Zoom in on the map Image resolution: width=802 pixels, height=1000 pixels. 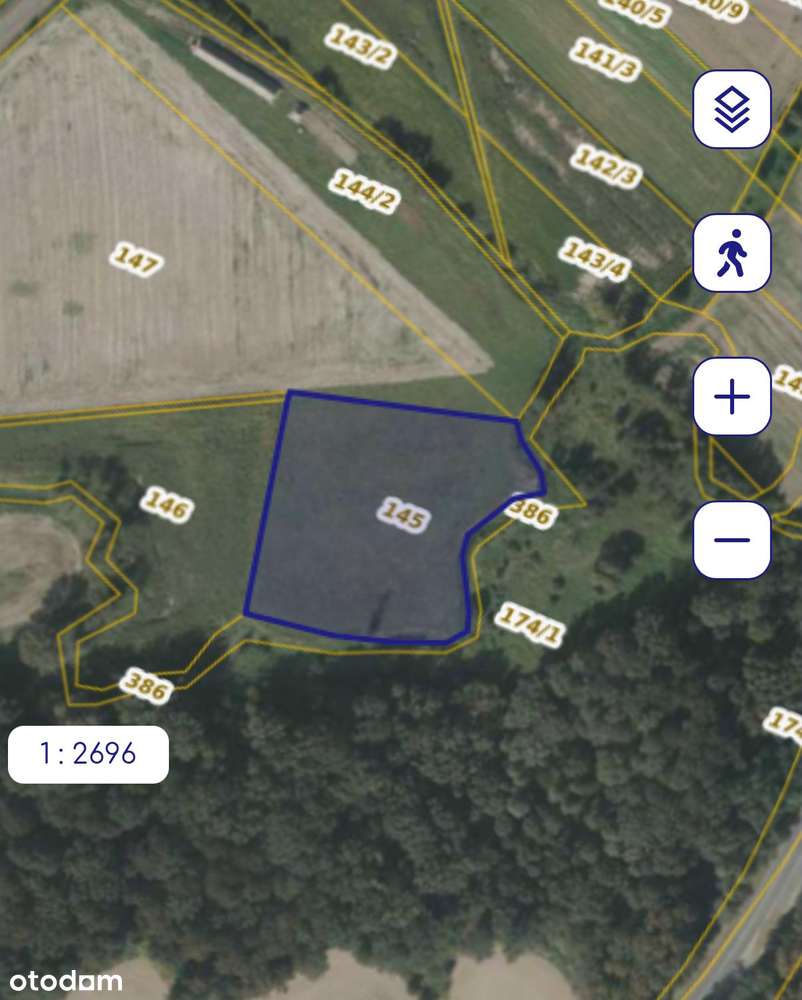732,397
